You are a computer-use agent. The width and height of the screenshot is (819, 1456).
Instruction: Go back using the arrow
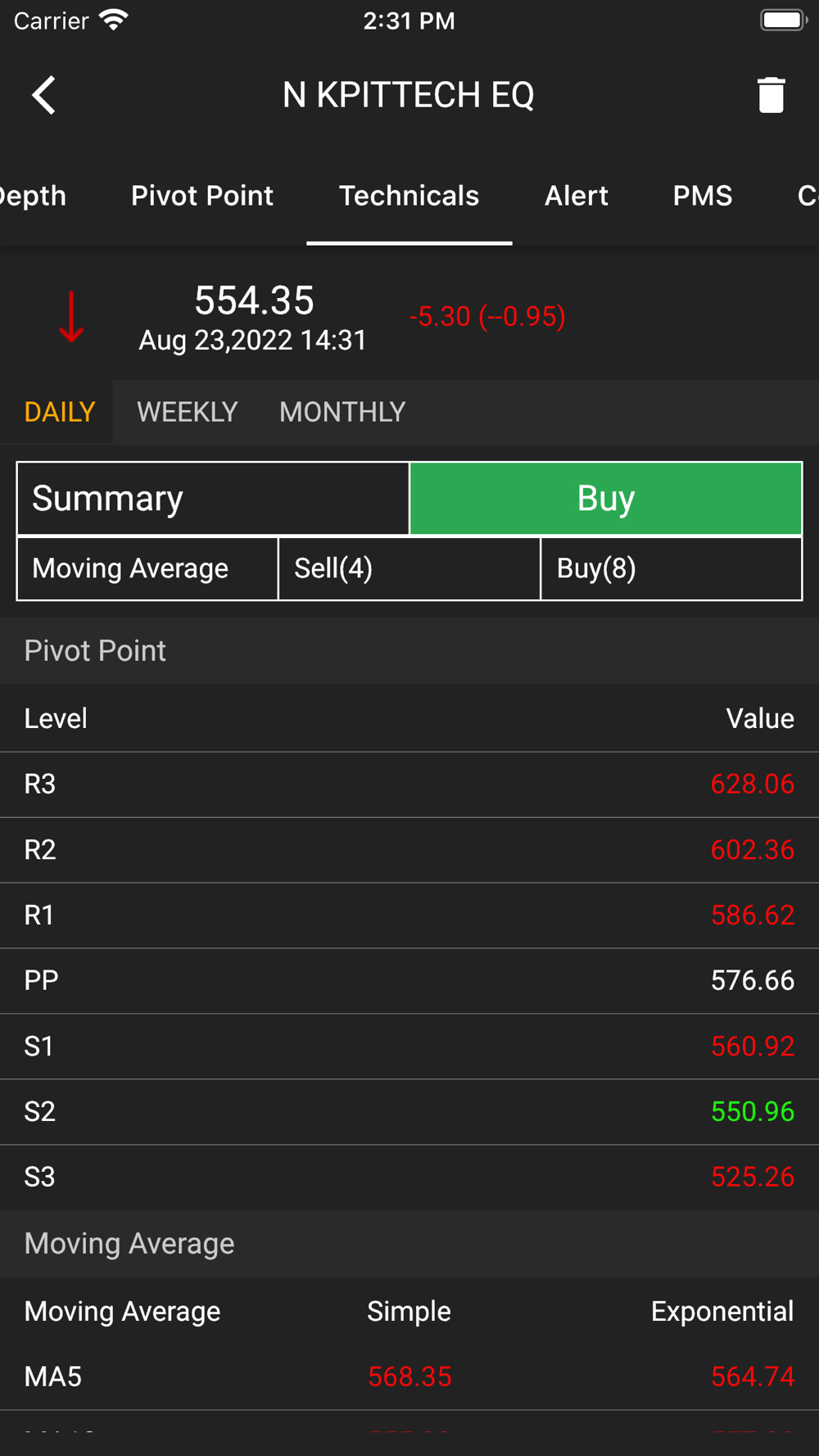[44, 95]
